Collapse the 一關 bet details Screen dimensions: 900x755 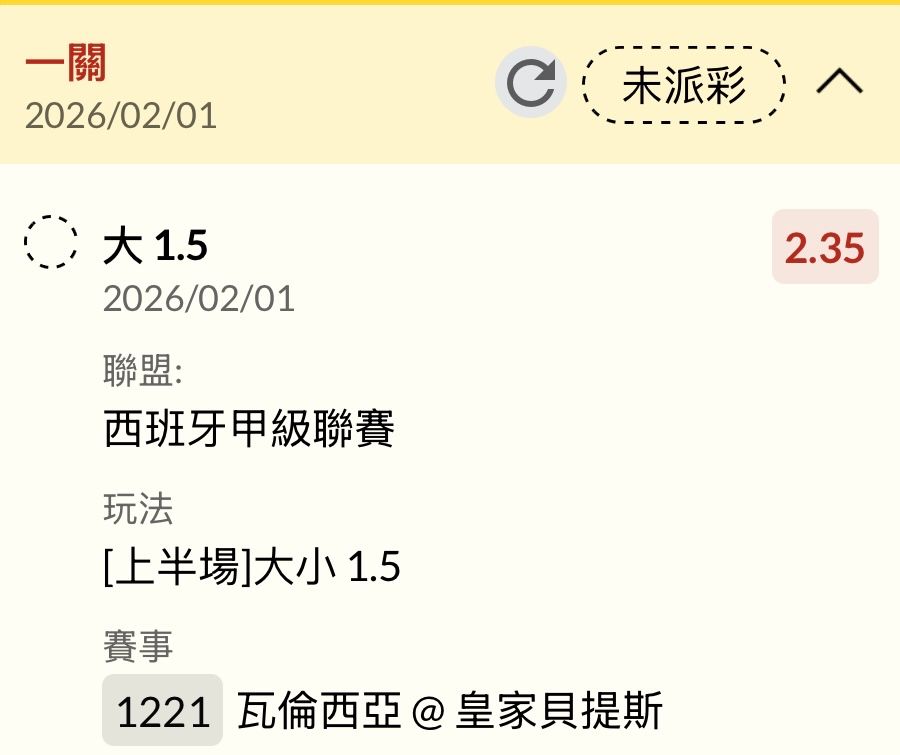(x=839, y=84)
